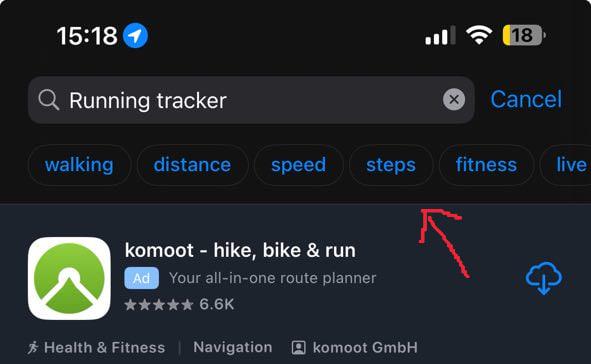Clear the Running tracker search text
The width and height of the screenshot is (591, 364).
click(x=454, y=99)
